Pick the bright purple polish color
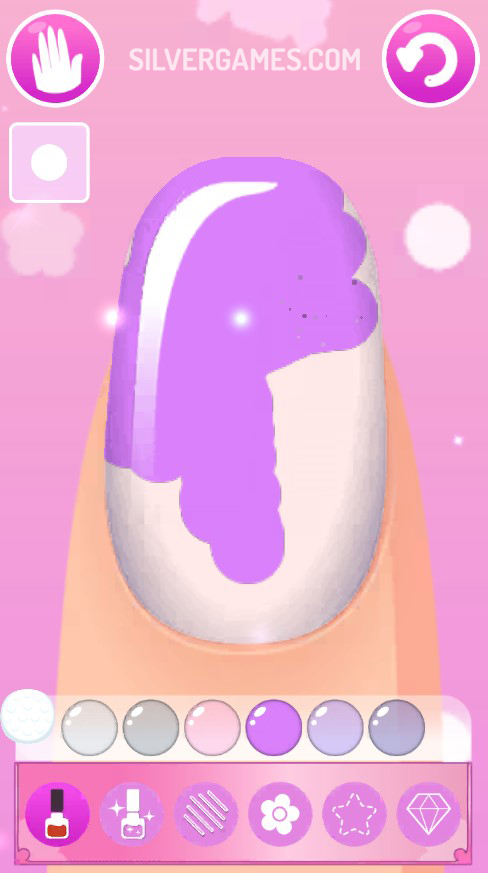The width and height of the screenshot is (488, 873). click(x=274, y=728)
